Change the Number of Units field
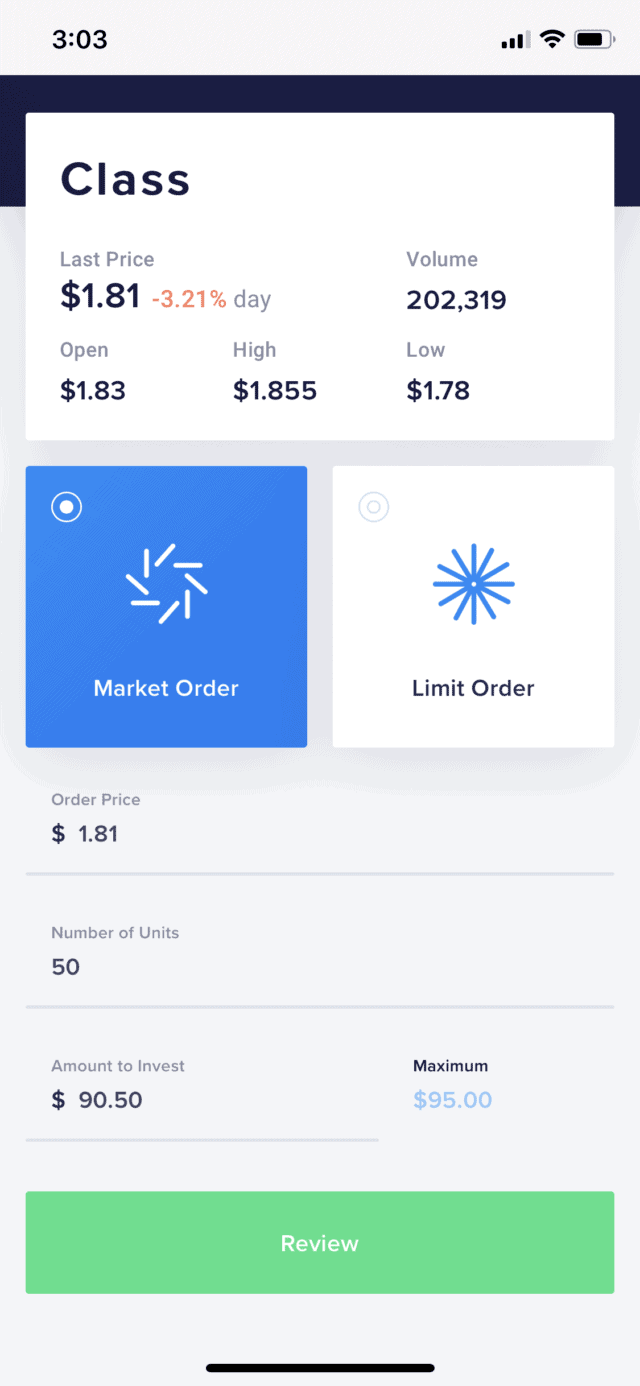This screenshot has height=1386, width=640. click(320, 965)
